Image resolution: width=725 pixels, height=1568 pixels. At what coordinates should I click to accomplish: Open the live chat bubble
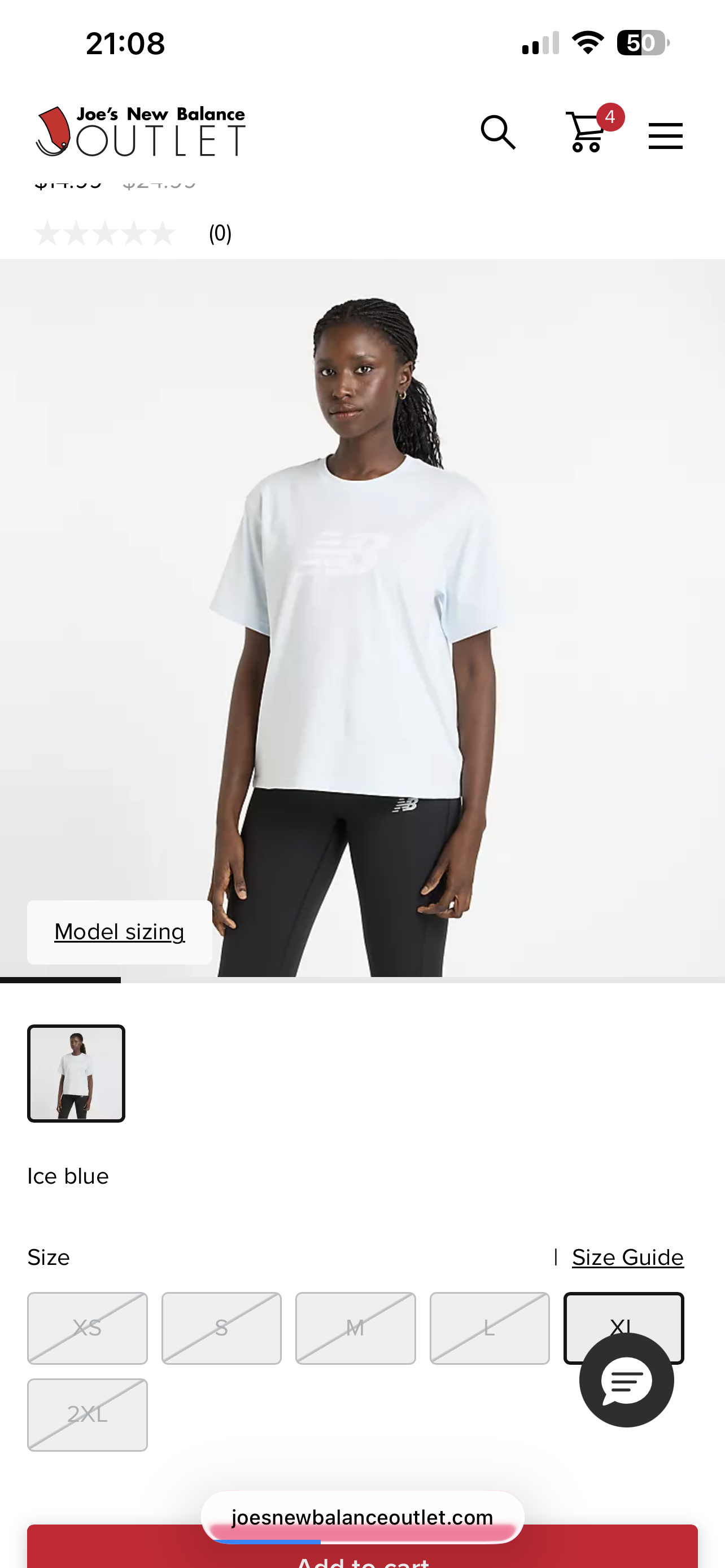(x=626, y=1380)
